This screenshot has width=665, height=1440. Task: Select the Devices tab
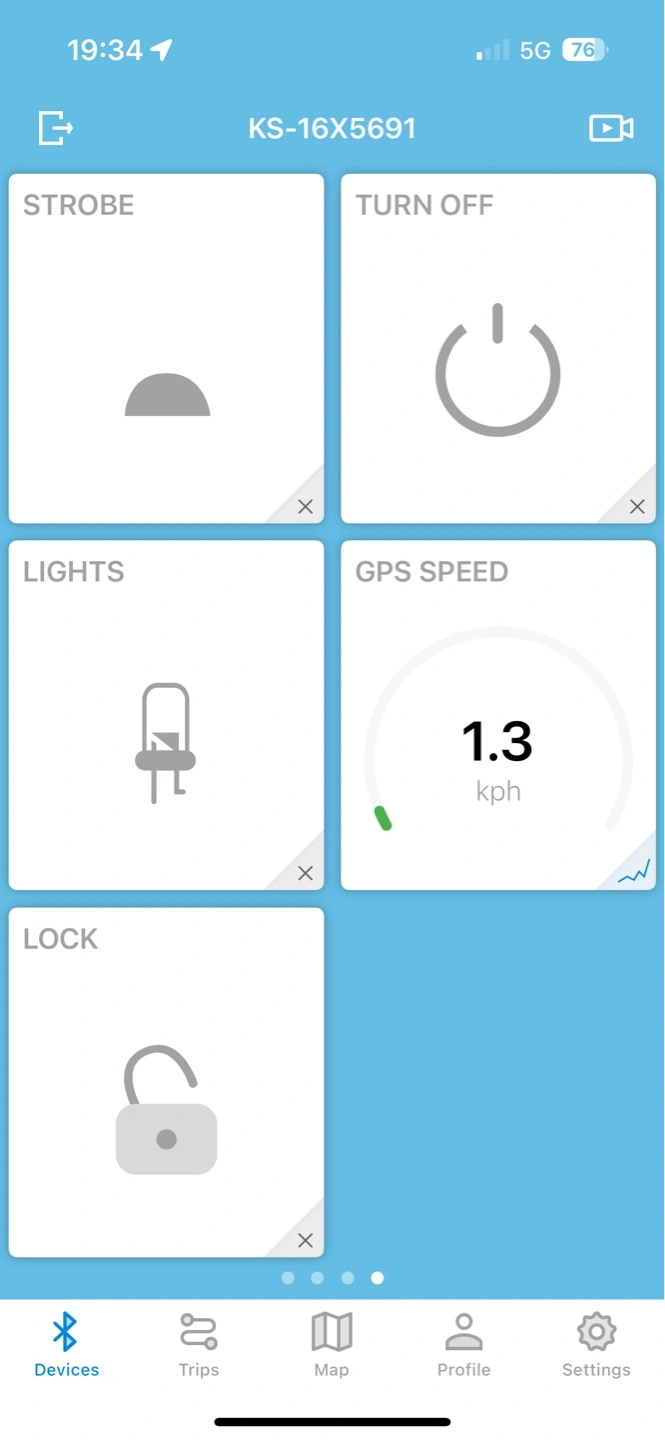coord(66,1346)
